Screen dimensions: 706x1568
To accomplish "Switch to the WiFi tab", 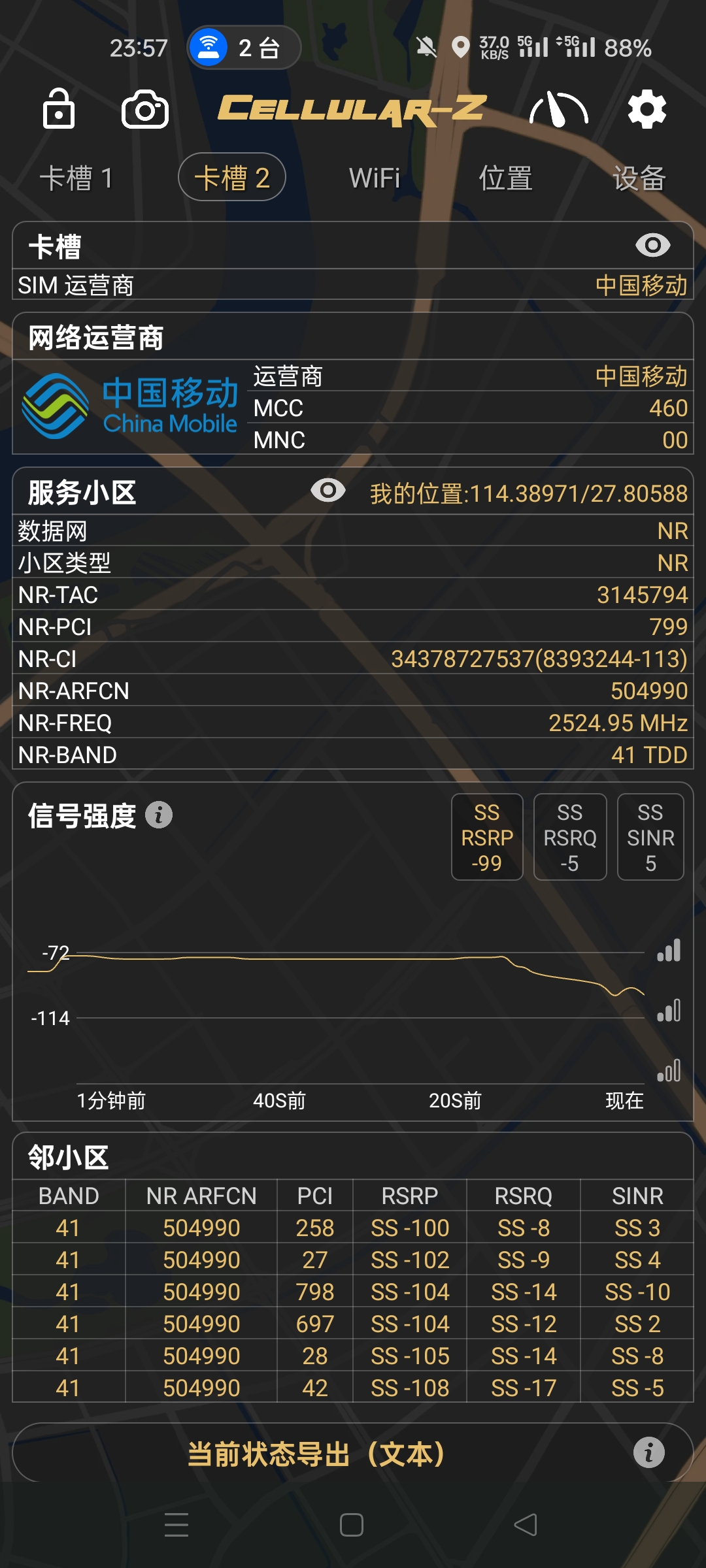I will [374, 178].
